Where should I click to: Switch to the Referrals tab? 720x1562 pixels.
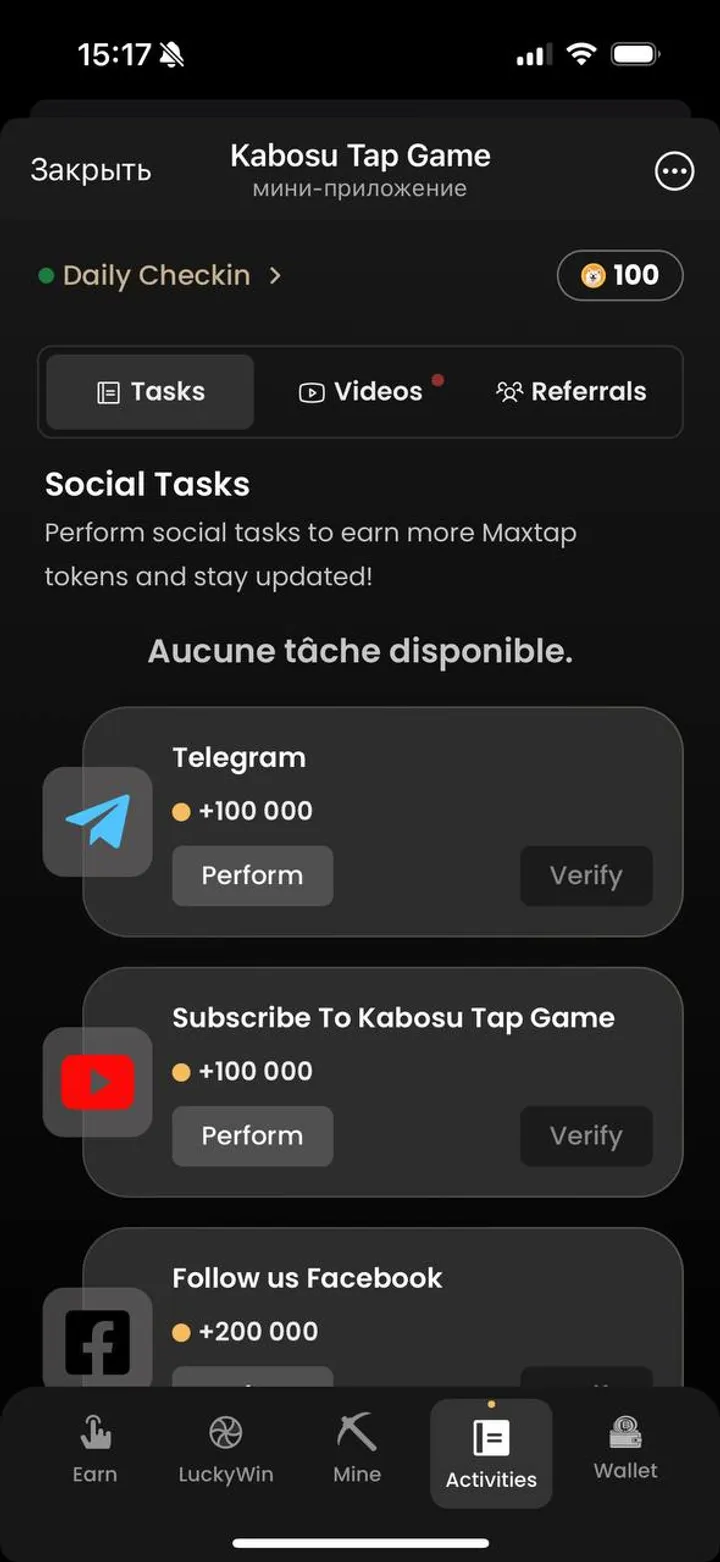(571, 392)
